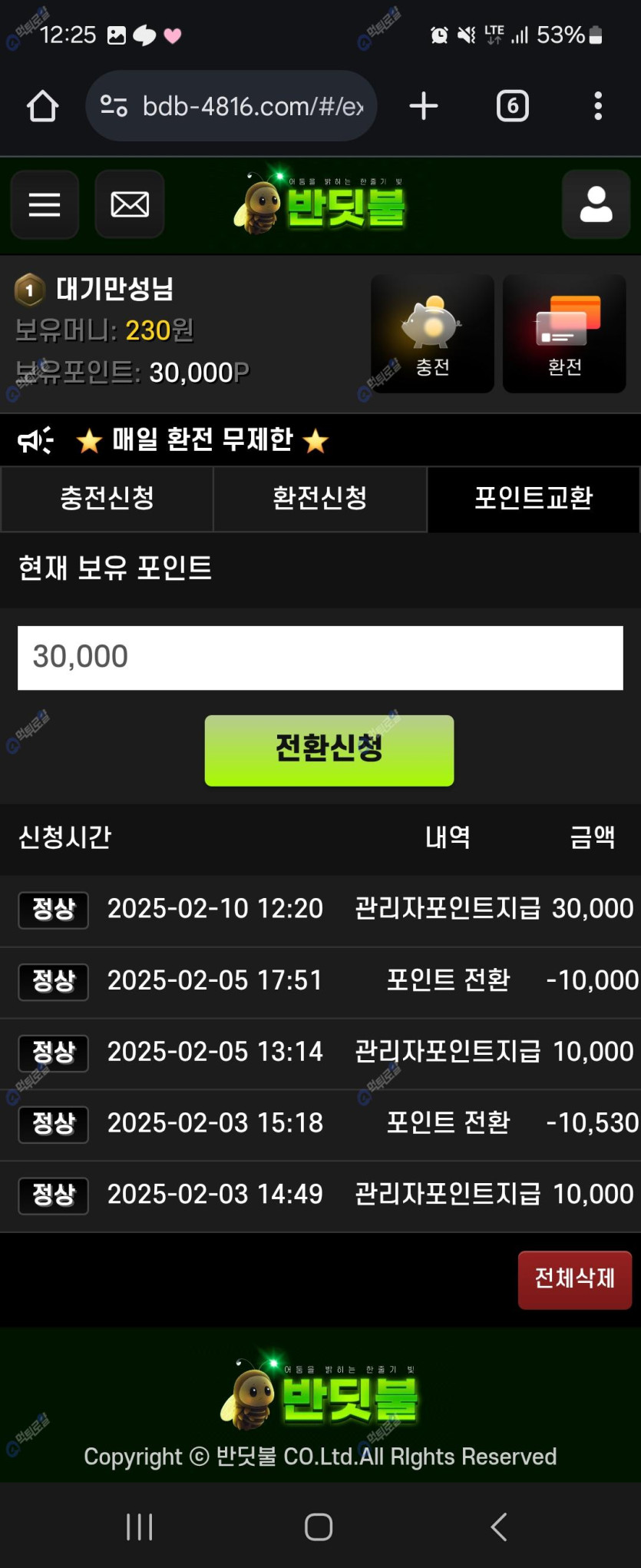641x1568 pixels.
Task: Open the user profile icon
Action: tap(596, 204)
